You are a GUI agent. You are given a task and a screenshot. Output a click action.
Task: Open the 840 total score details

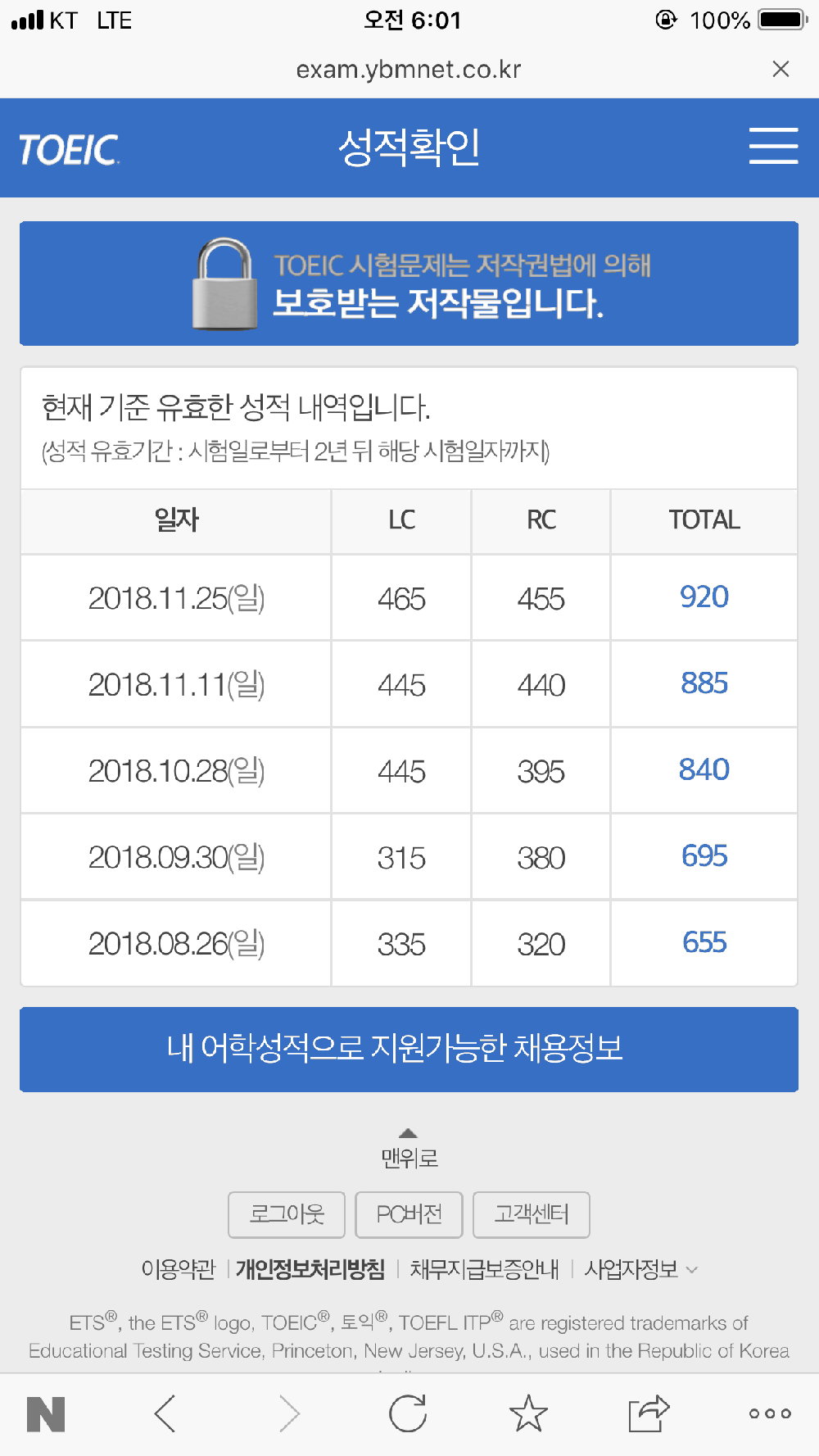pyautogui.click(x=704, y=769)
